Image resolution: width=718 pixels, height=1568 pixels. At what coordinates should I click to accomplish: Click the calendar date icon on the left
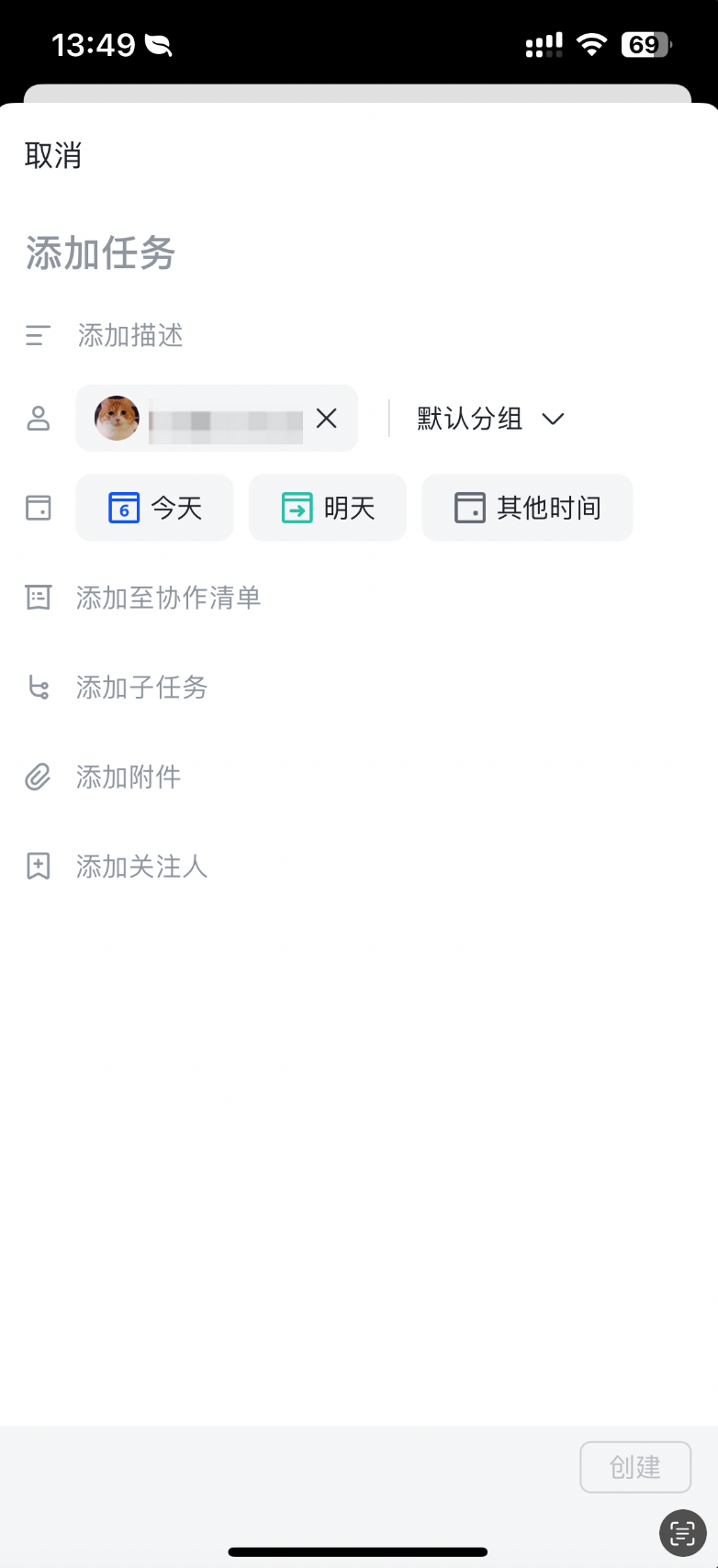[37, 508]
